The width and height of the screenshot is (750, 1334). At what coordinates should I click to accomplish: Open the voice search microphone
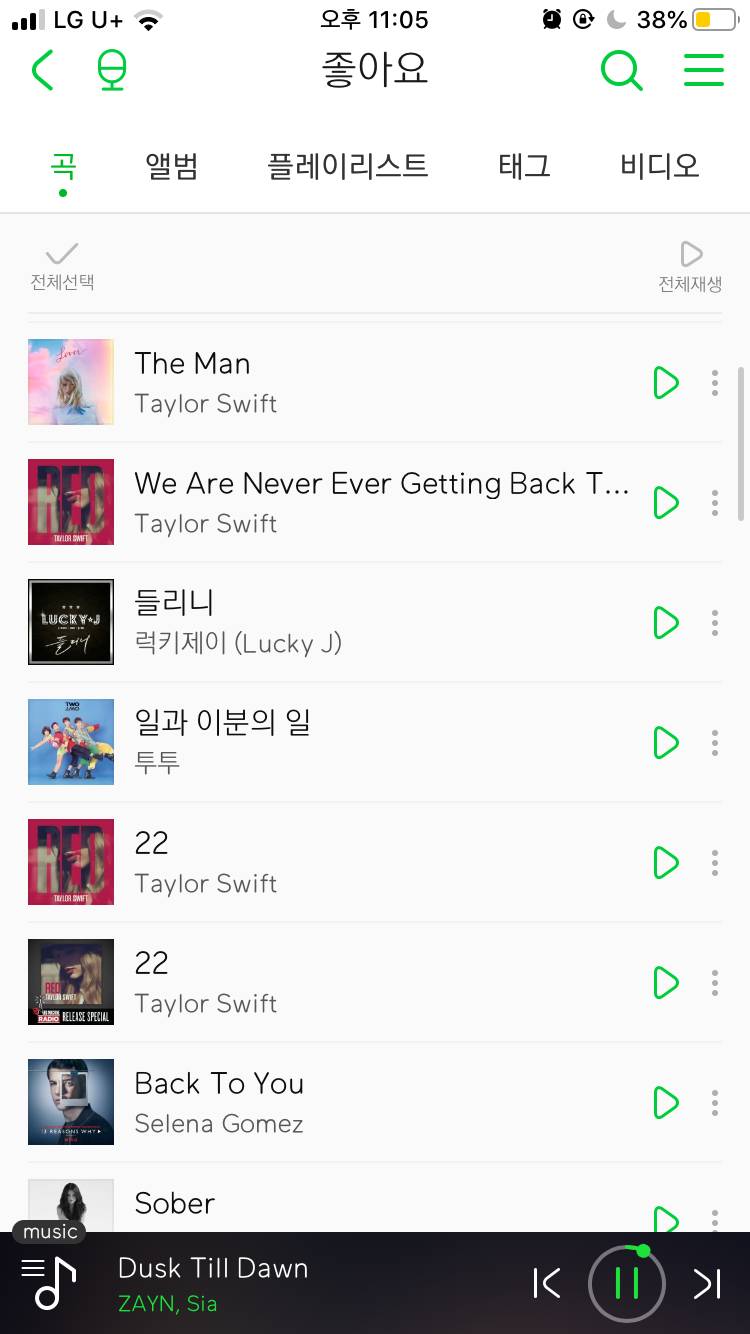click(x=112, y=71)
